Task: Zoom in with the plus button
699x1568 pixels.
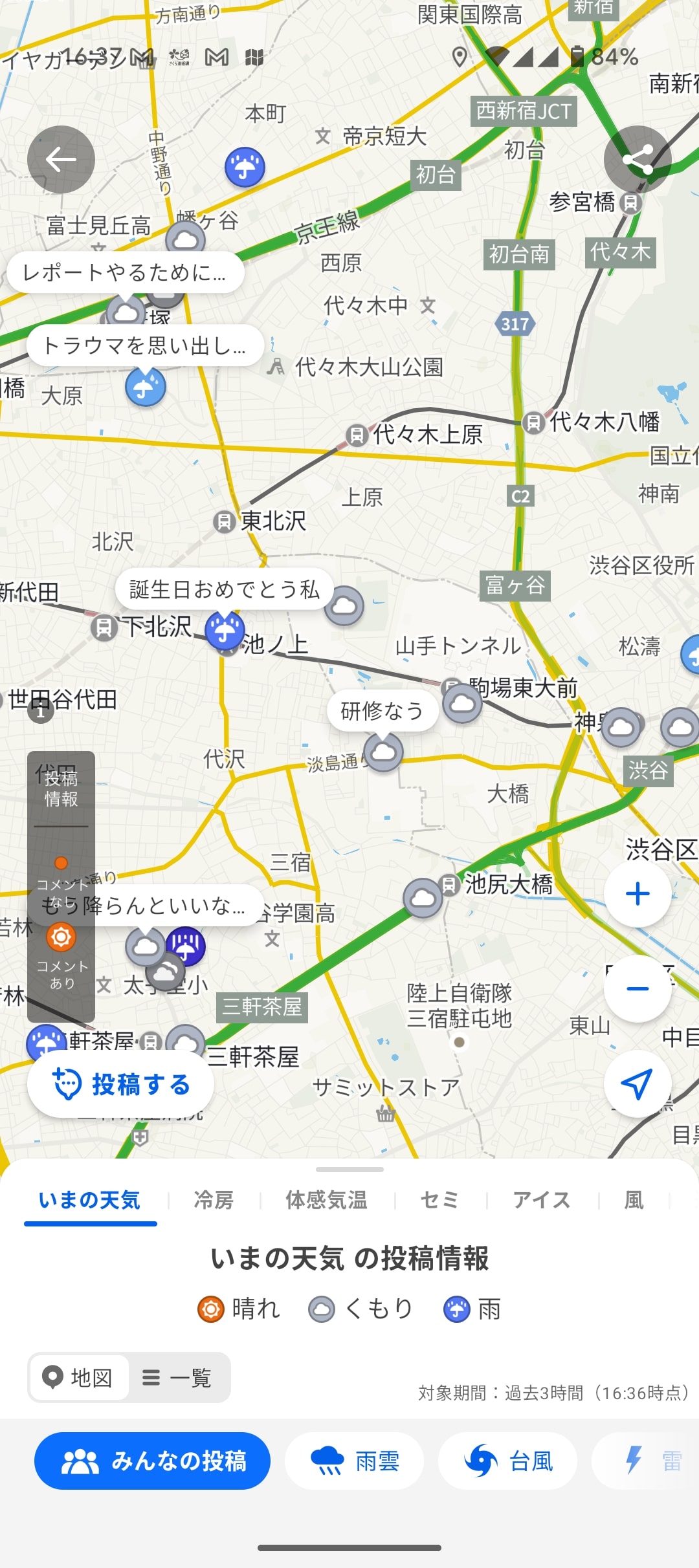Action: click(x=637, y=894)
